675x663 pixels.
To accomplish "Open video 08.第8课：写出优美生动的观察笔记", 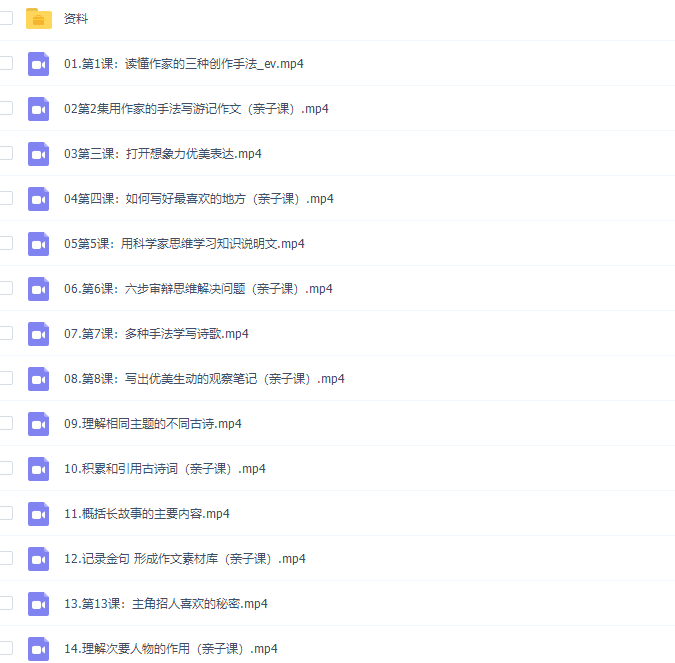I will pos(204,378).
